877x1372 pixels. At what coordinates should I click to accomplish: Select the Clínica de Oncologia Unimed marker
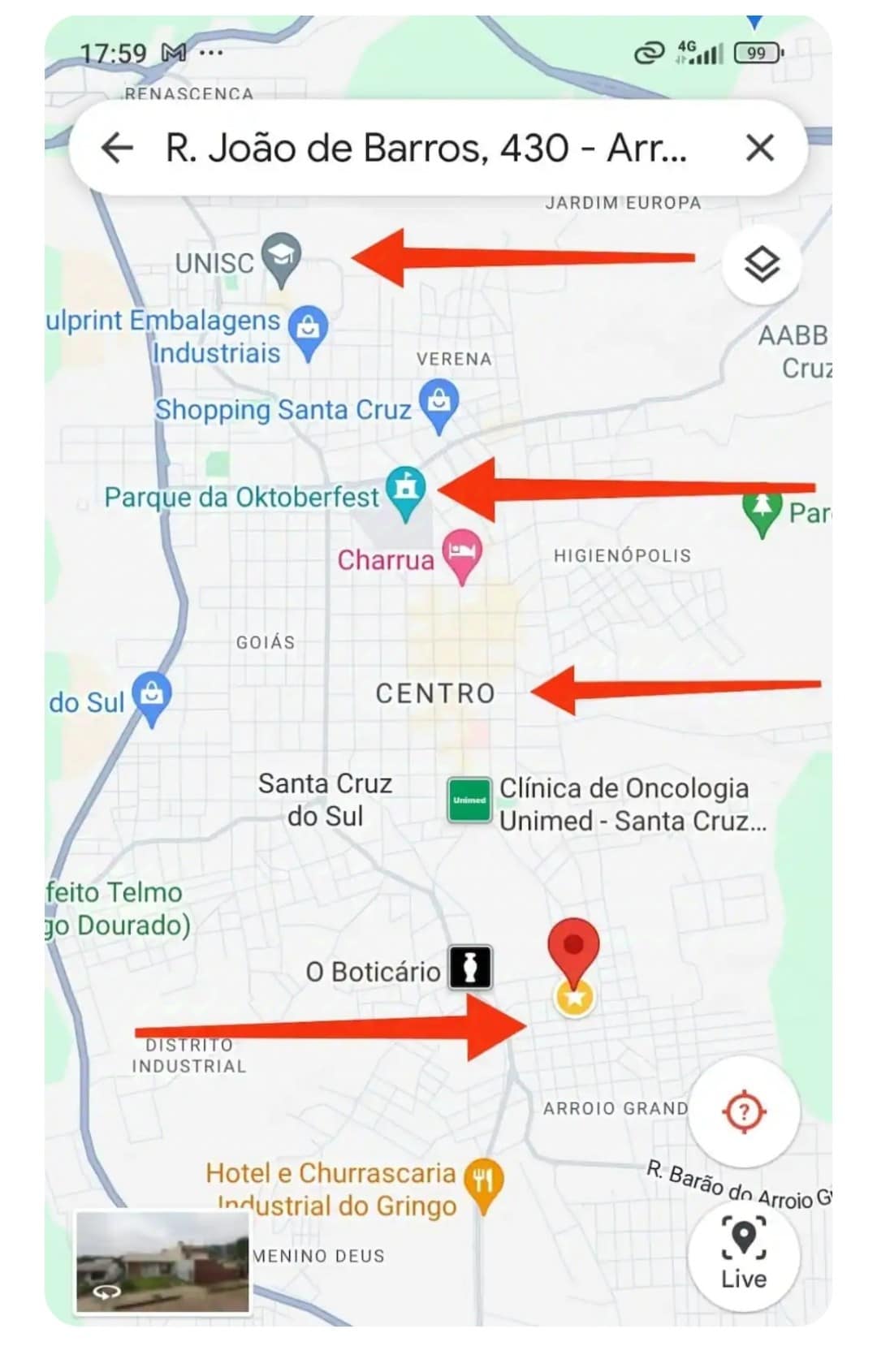pos(469,800)
